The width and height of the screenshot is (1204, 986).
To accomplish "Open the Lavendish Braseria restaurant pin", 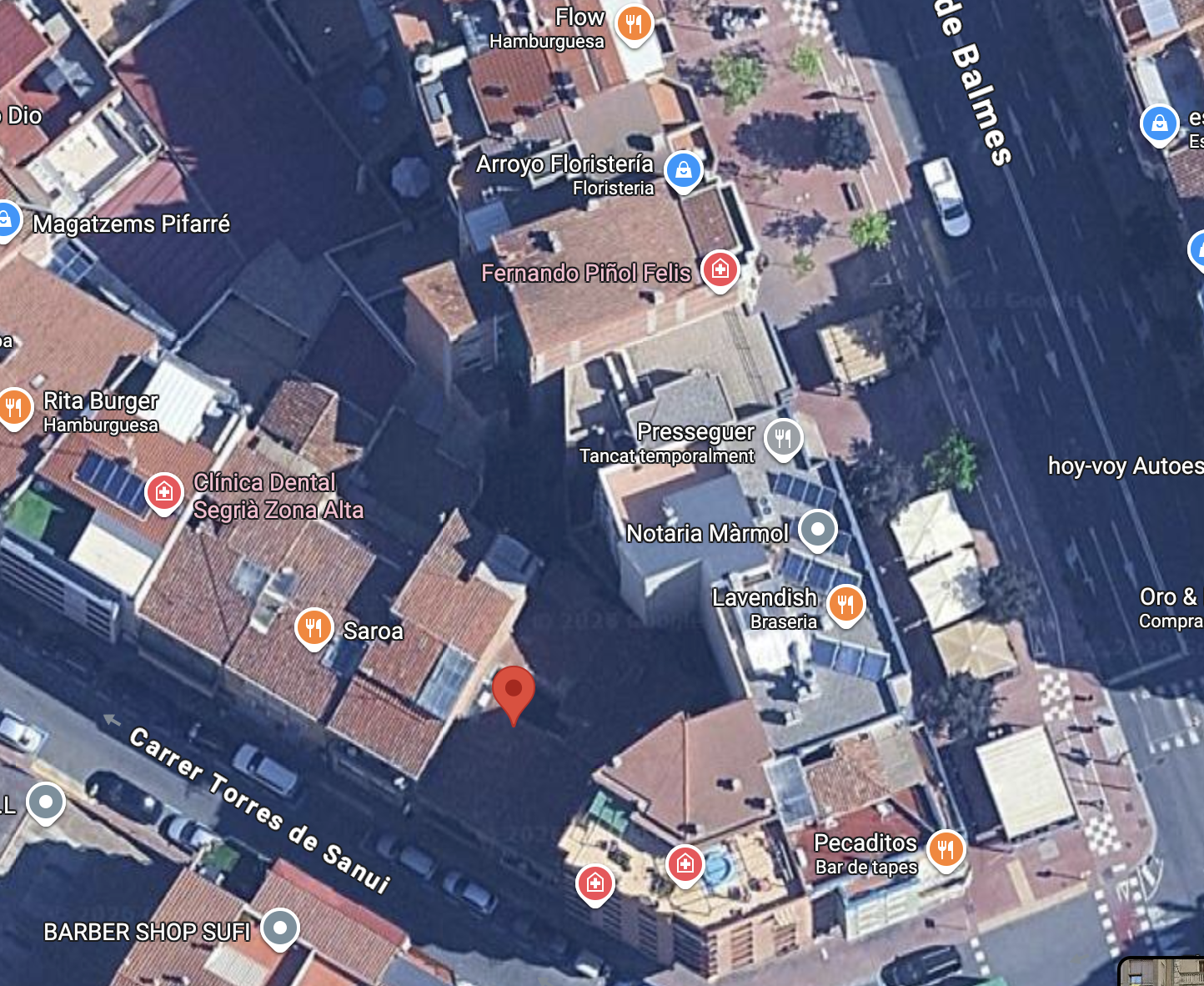I will tap(845, 603).
